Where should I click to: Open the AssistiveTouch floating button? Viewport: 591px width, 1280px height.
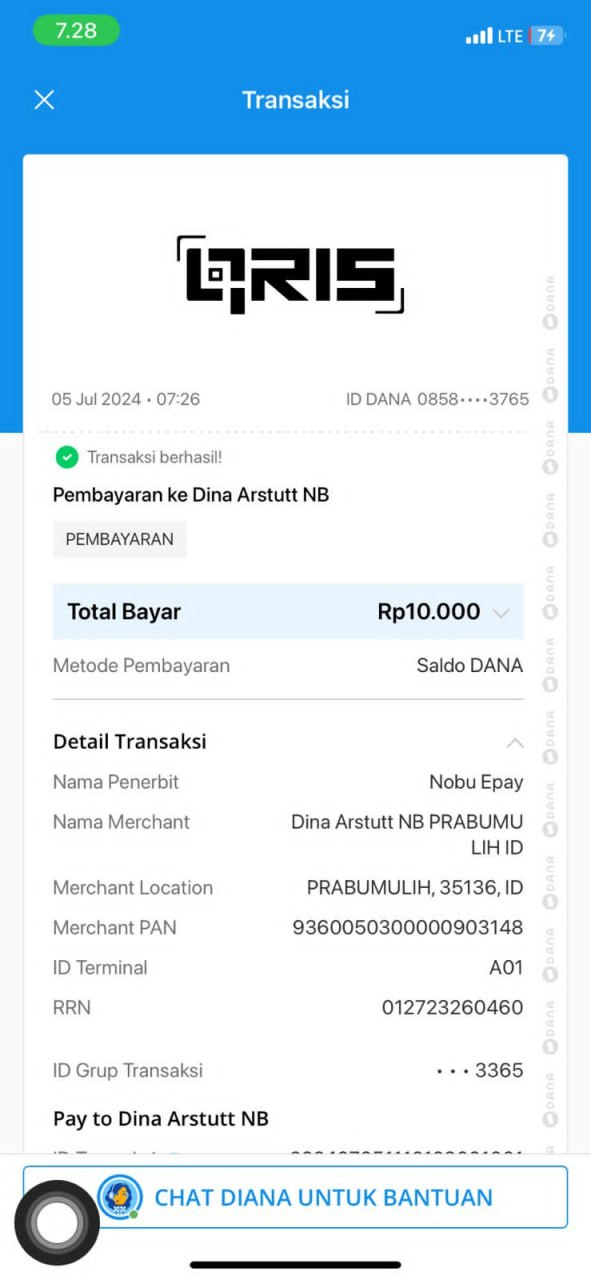(x=57, y=1222)
